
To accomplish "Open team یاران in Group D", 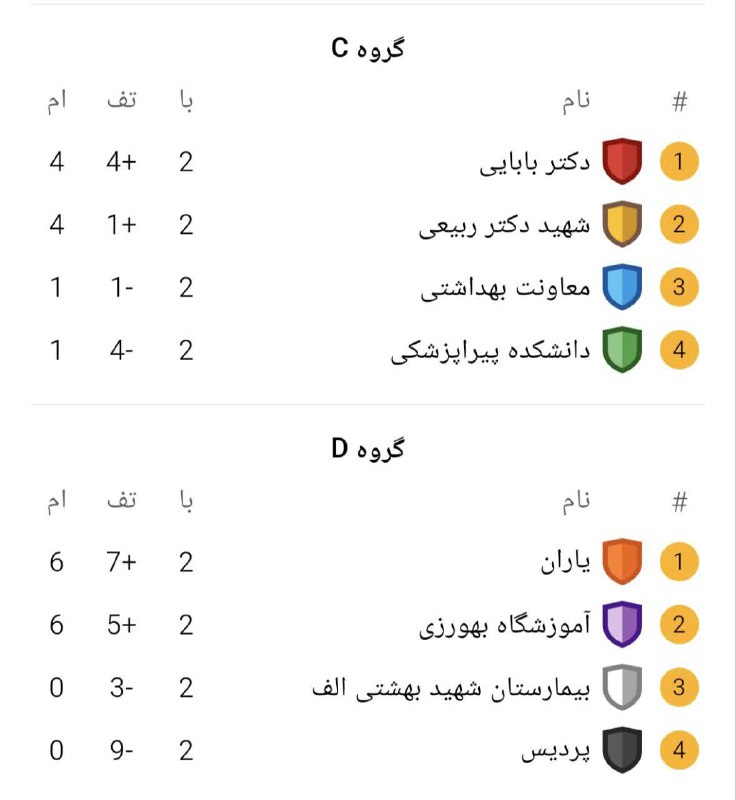I will [x=368, y=562].
